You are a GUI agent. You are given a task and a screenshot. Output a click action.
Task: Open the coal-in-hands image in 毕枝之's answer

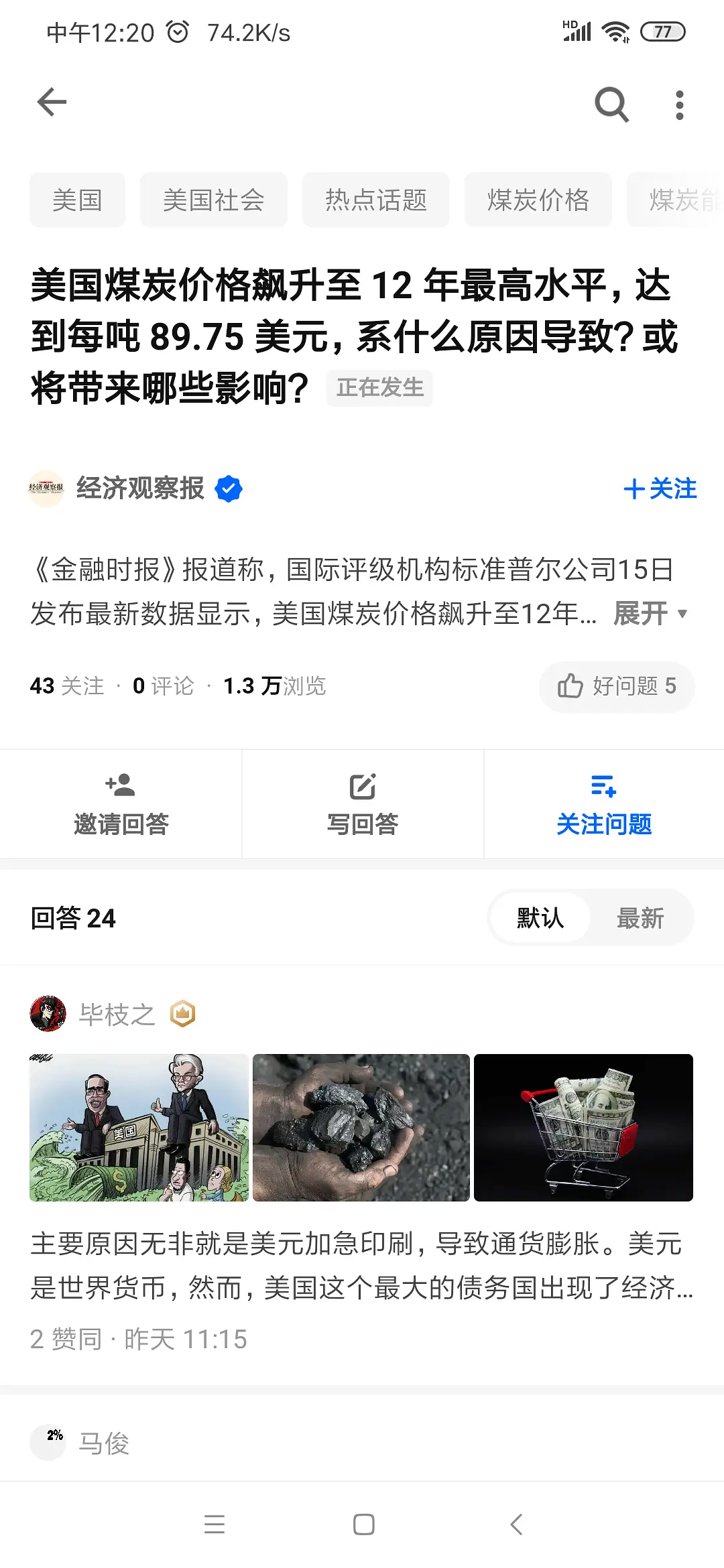[361, 1128]
